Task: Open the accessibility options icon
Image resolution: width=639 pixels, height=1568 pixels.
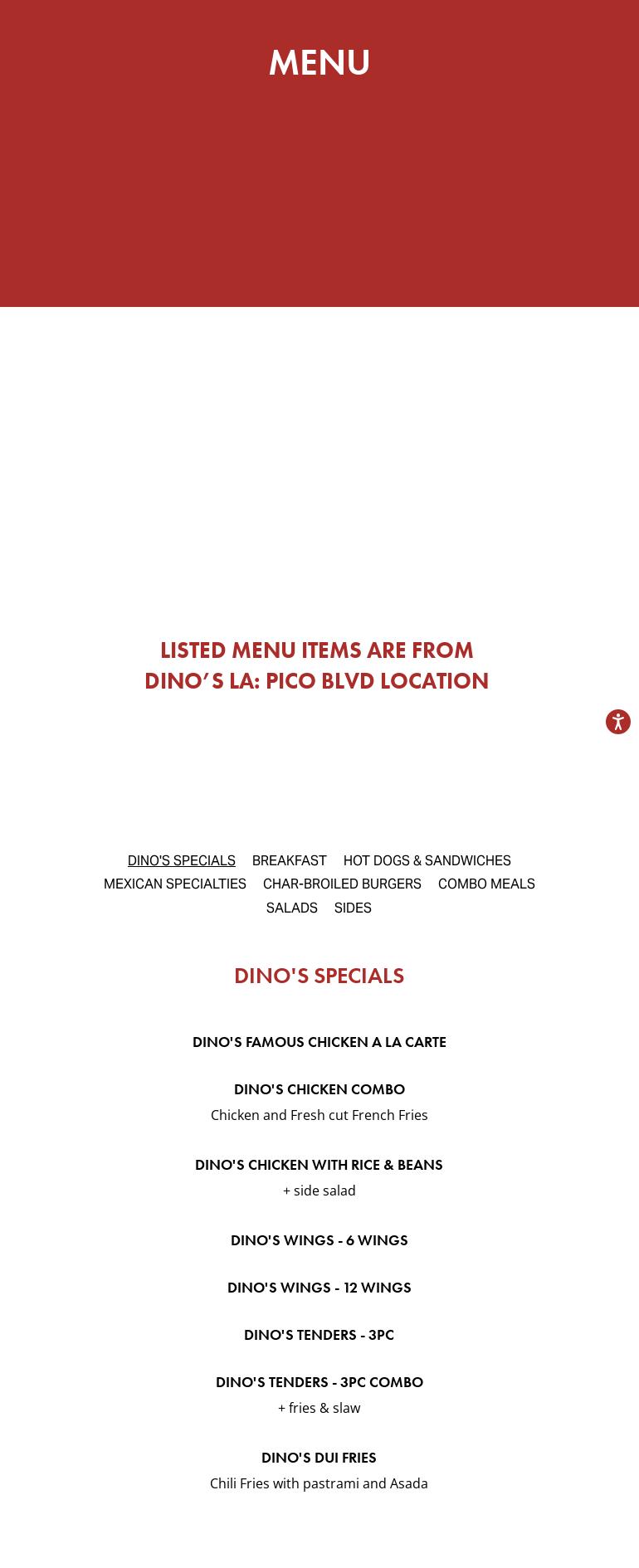Action: tap(617, 722)
